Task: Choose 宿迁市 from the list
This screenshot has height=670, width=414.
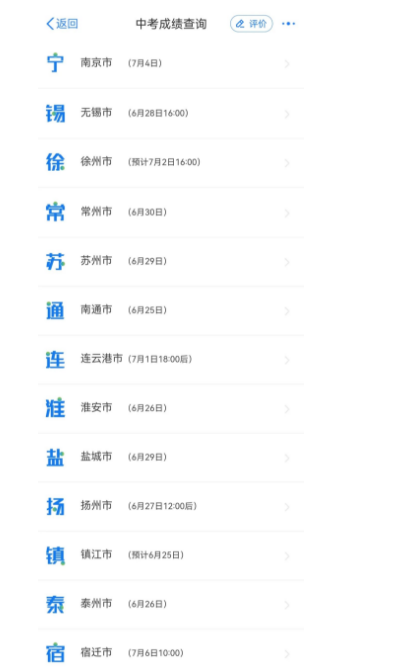Action: coord(171,652)
